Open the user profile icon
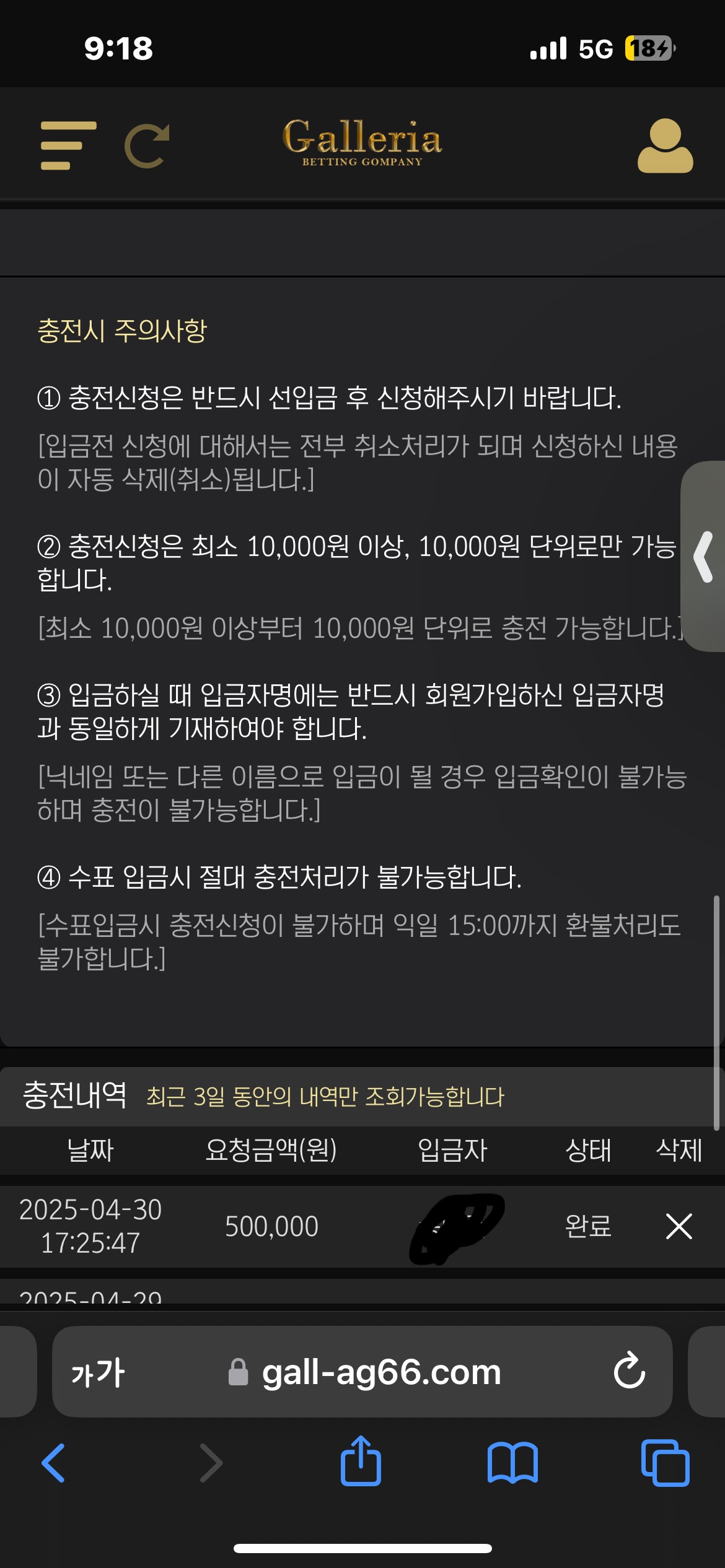 (665, 146)
